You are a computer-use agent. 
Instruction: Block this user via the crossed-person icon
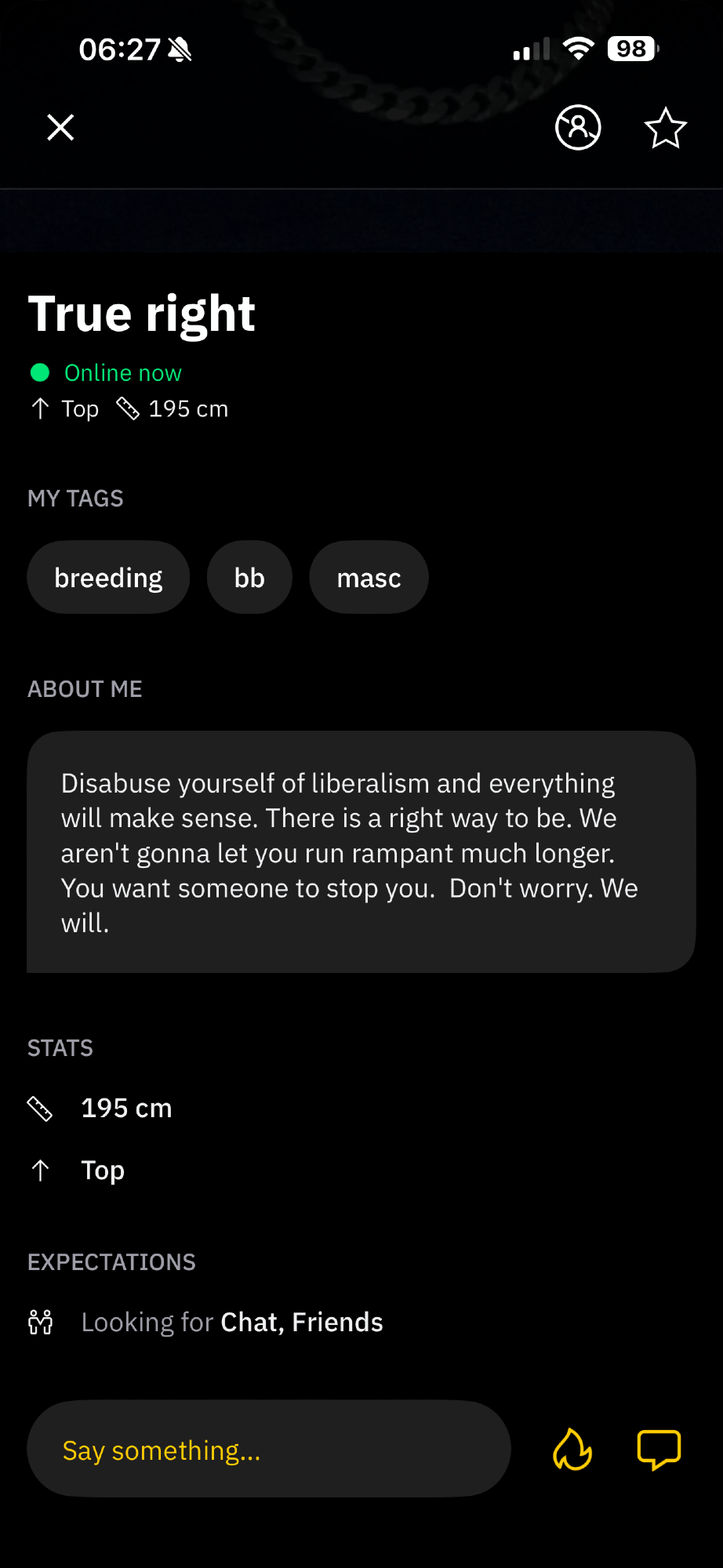tap(578, 127)
